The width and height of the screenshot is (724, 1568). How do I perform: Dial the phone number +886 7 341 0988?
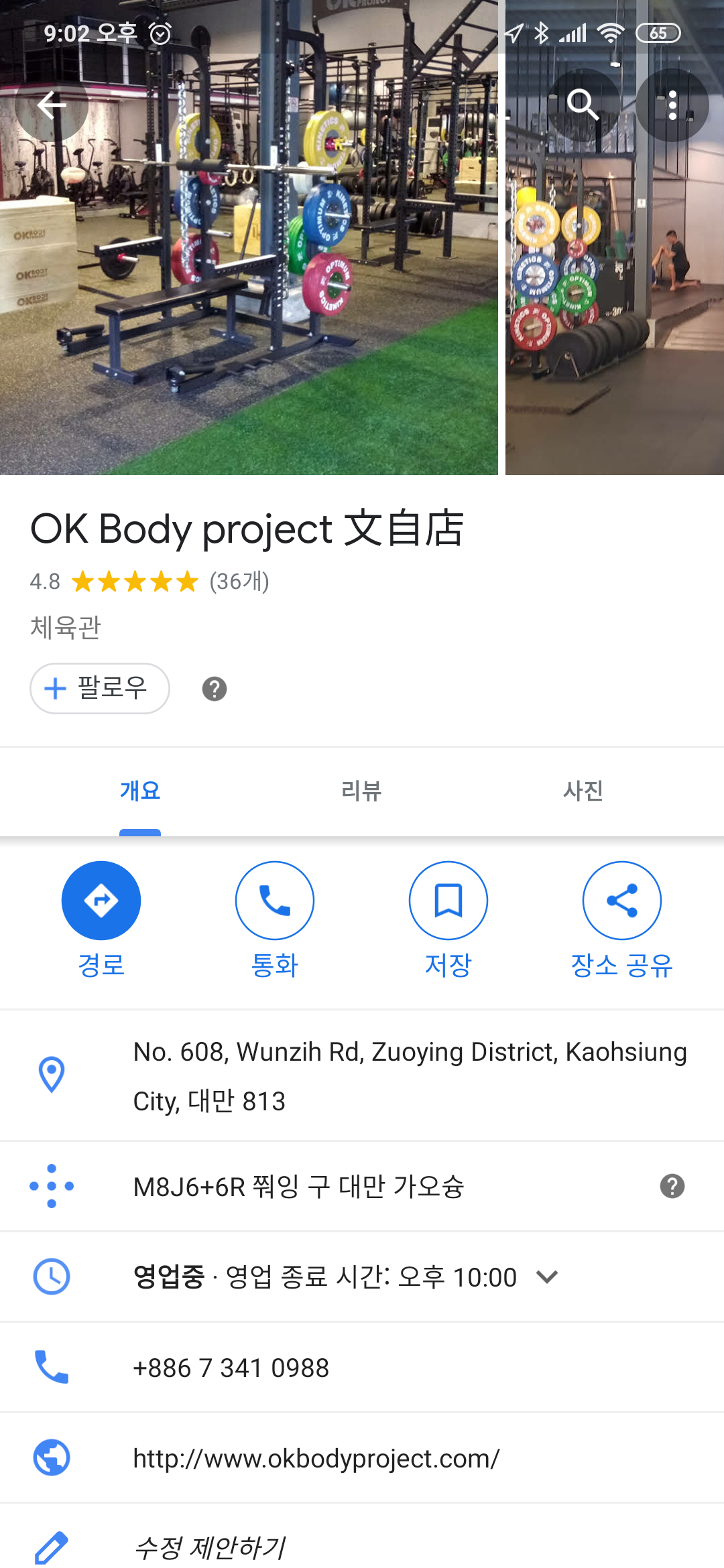point(231,1368)
